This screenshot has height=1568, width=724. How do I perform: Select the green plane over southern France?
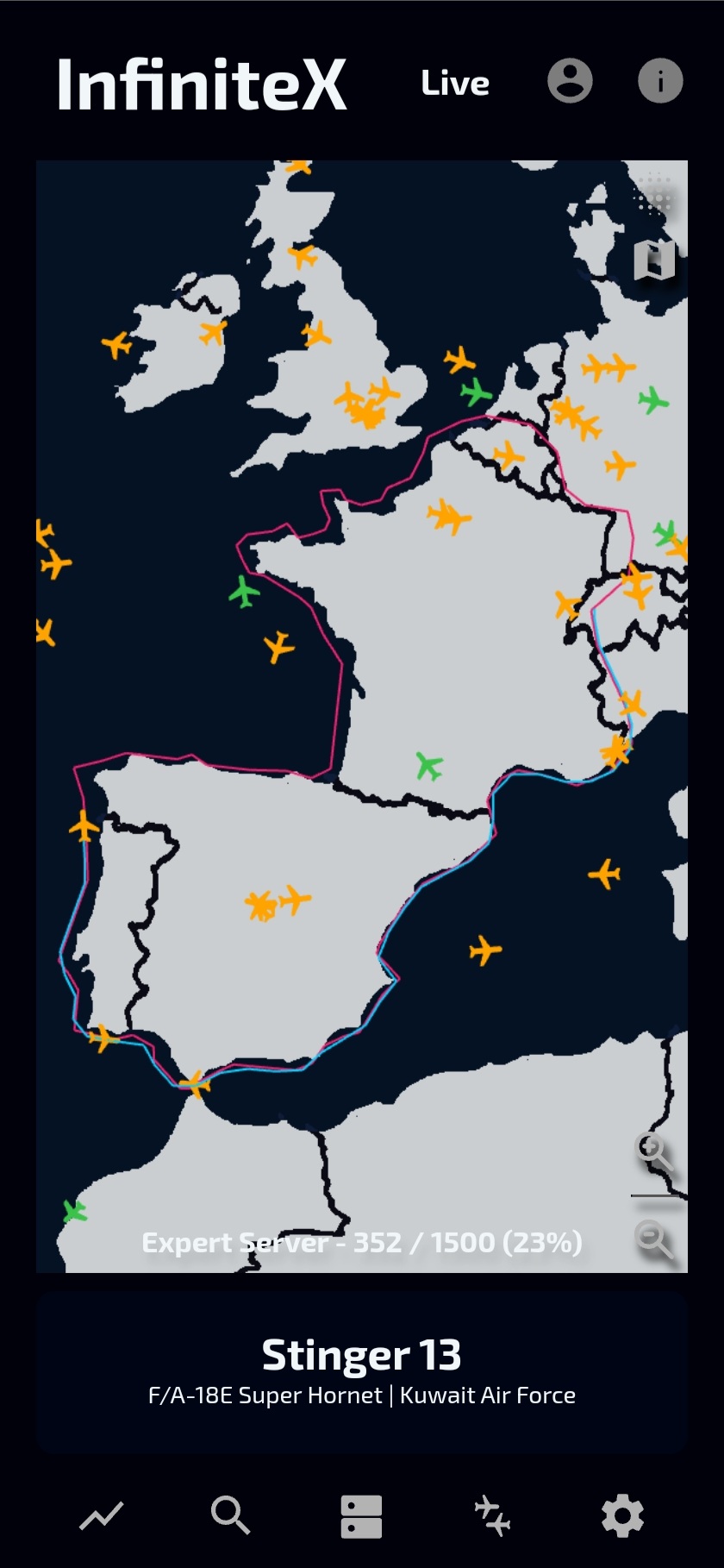click(x=428, y=765)
